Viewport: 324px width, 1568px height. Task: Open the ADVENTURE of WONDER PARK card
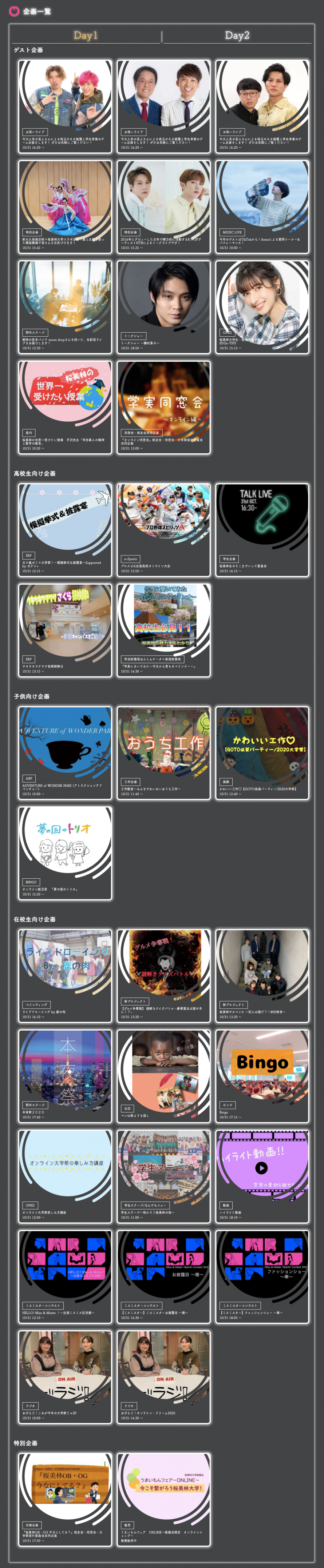(65, 752)
